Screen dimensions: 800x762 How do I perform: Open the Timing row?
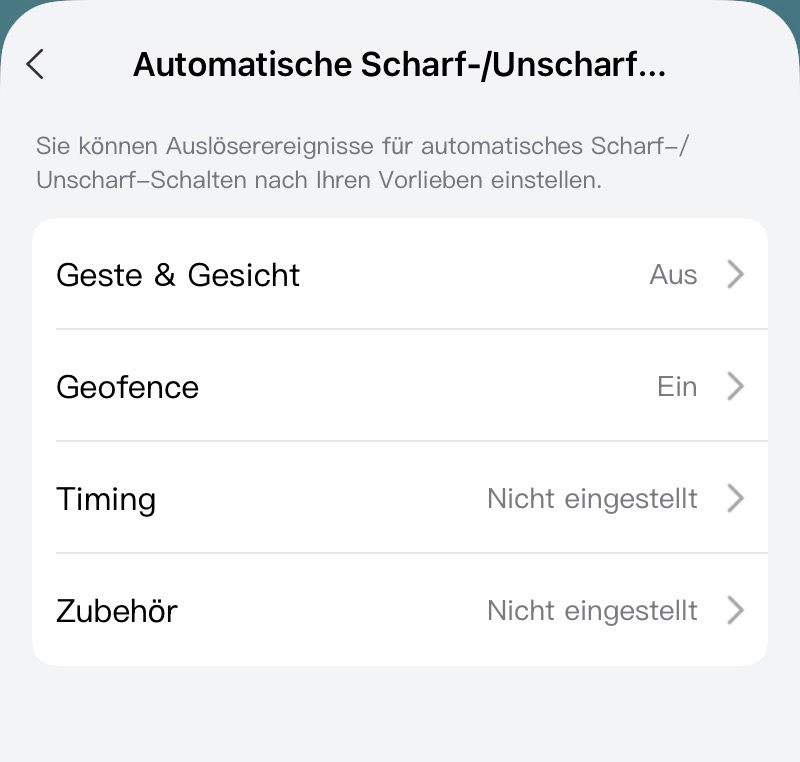[x=400, y=498]
